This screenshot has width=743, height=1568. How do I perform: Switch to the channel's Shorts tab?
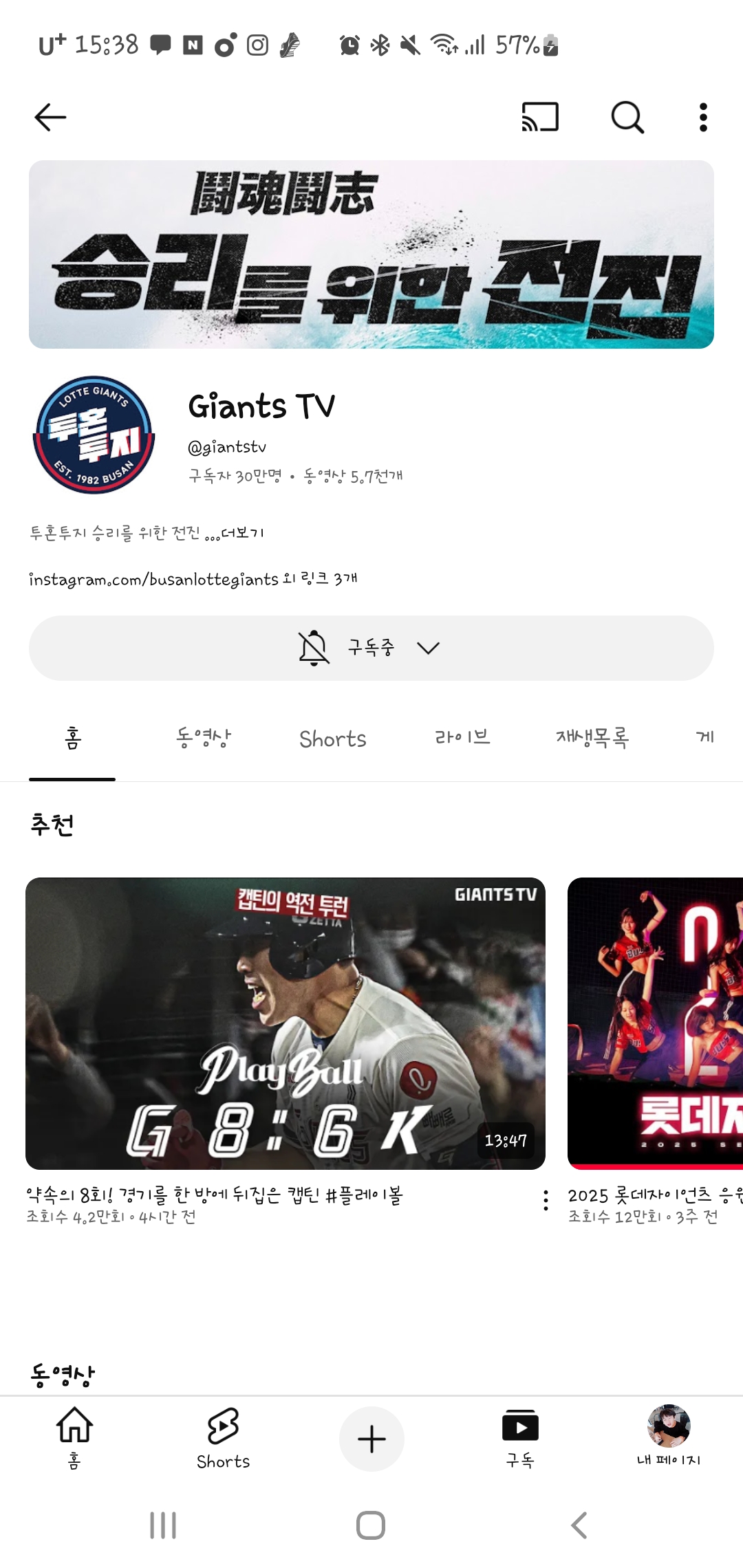(333, 739)
